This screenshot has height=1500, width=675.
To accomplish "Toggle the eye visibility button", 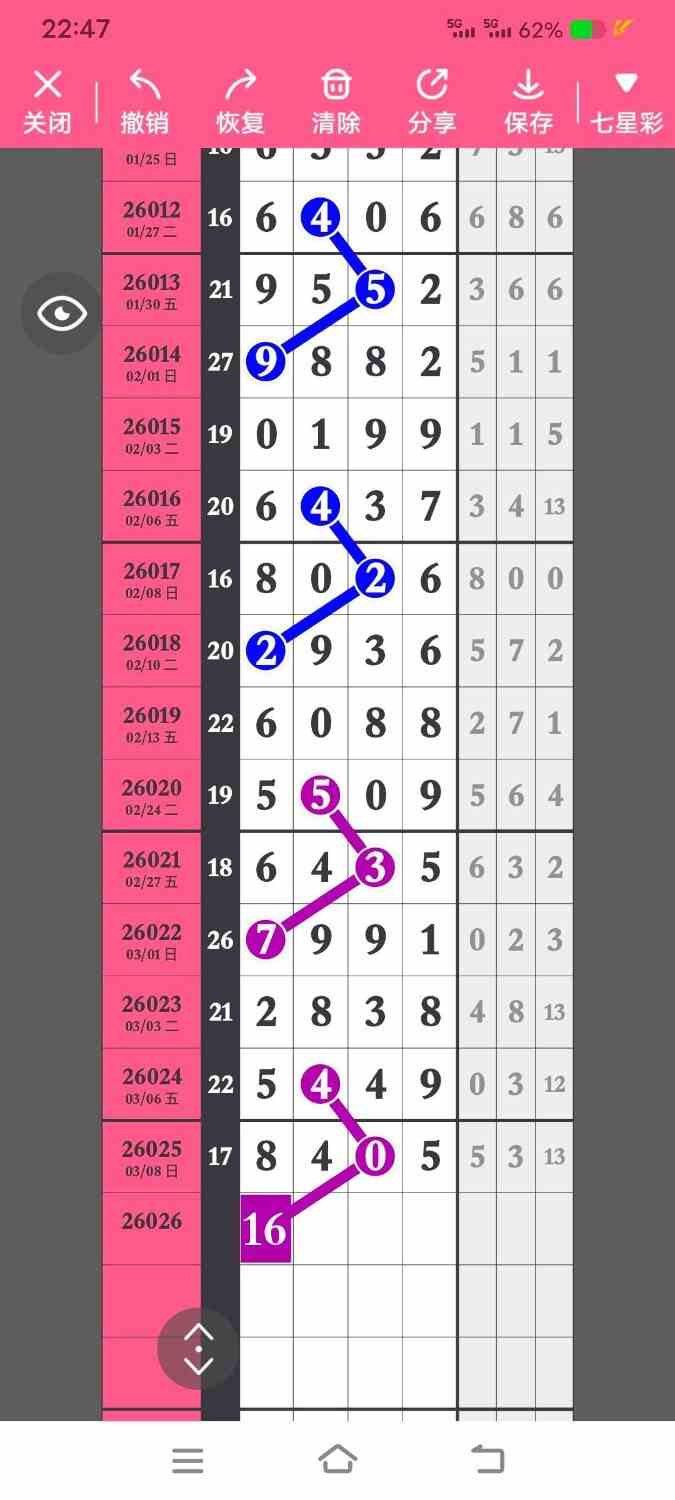I will tap(62, 314).
